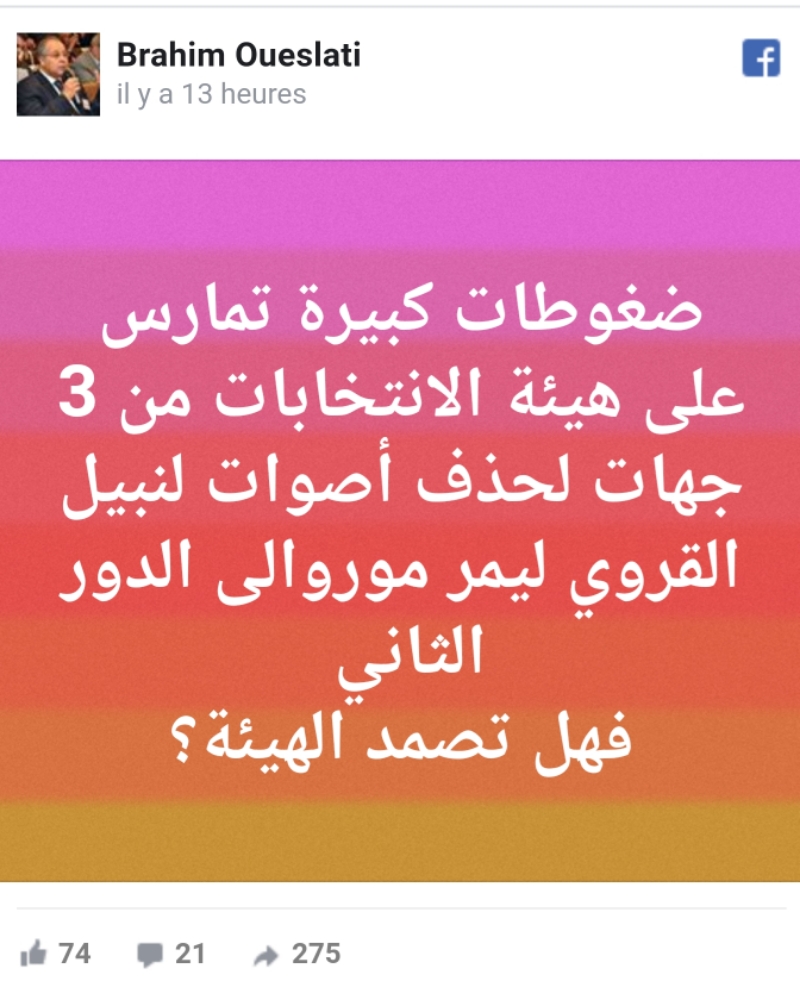Open the 'il y a 13 heures' timestamp
The width and height of the screenshot is (800, 987).
click(212, 95)
